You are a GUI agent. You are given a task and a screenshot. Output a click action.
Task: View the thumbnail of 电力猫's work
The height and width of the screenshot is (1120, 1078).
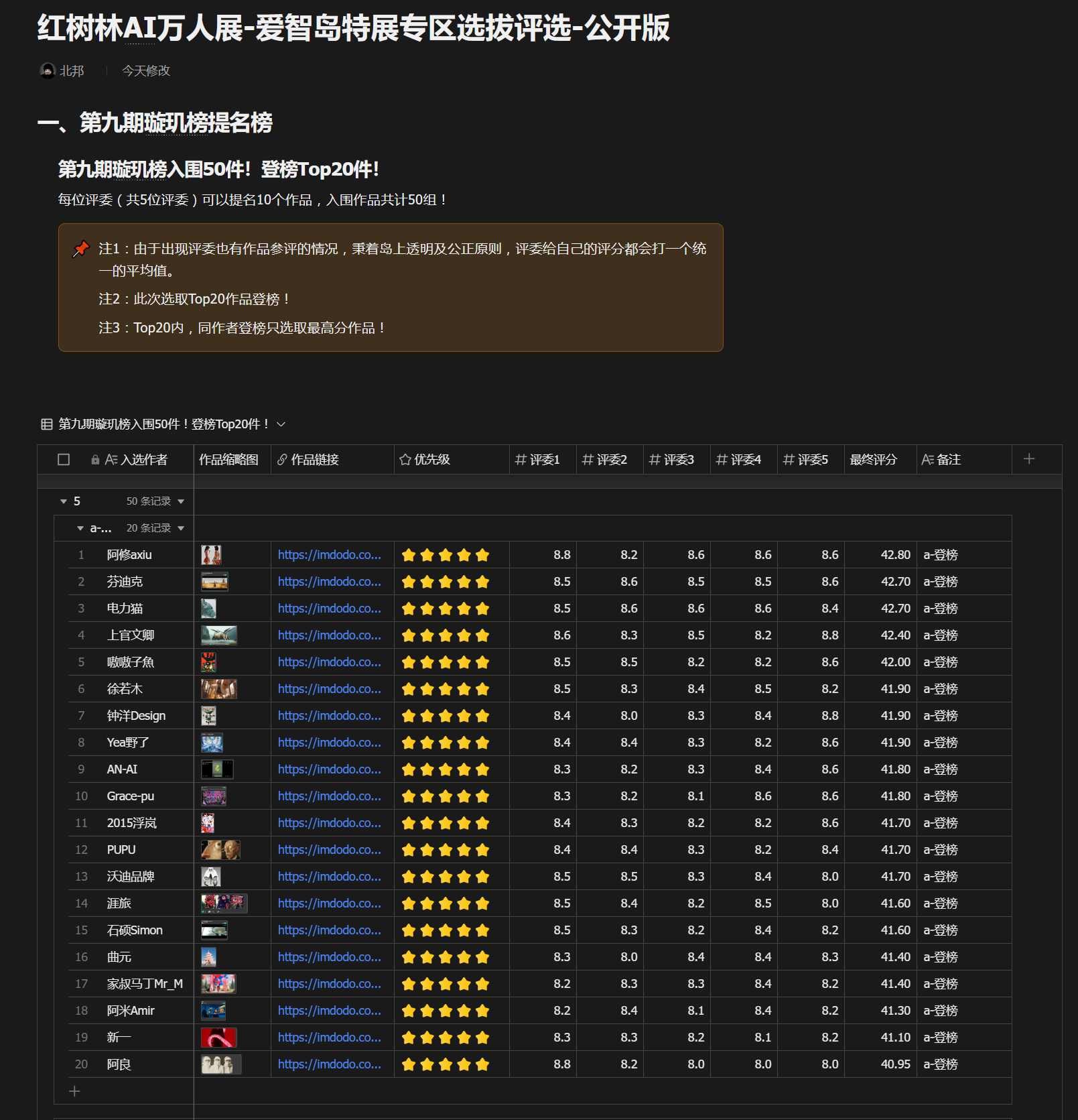pos(208,609)
